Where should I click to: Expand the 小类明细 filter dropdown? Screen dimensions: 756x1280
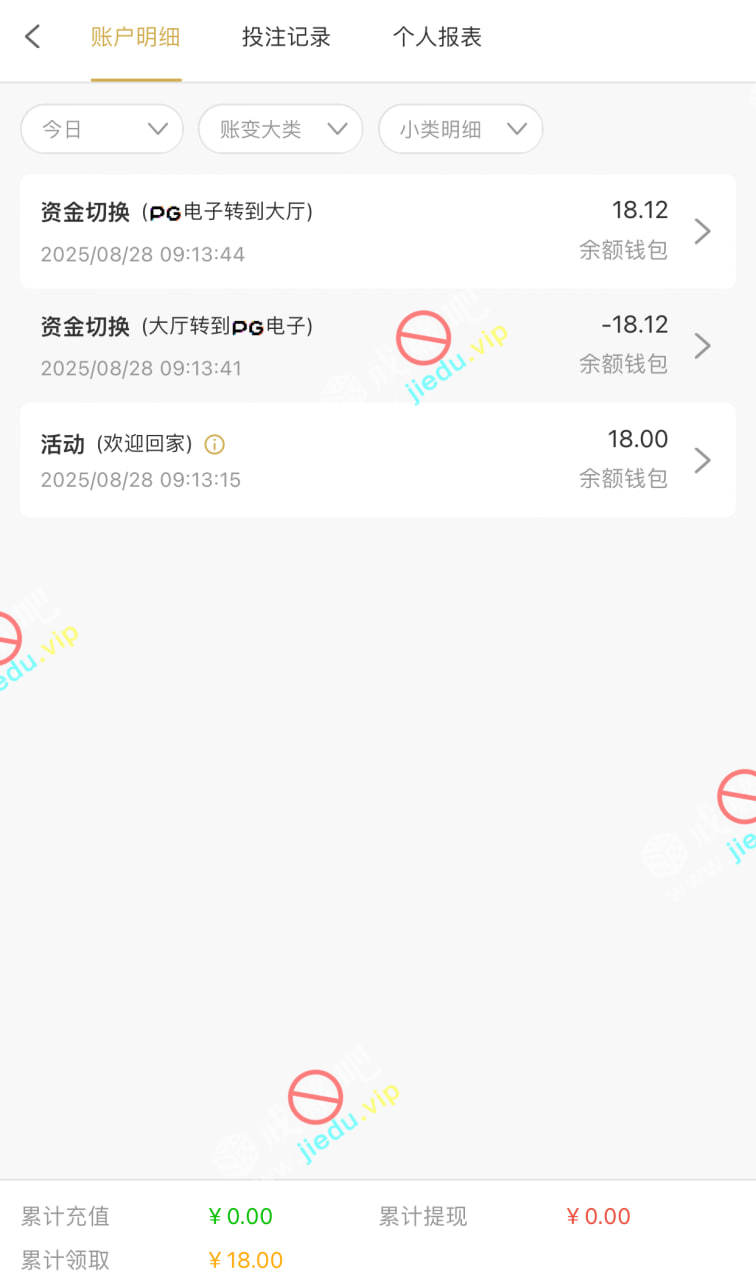pos(460,129)
